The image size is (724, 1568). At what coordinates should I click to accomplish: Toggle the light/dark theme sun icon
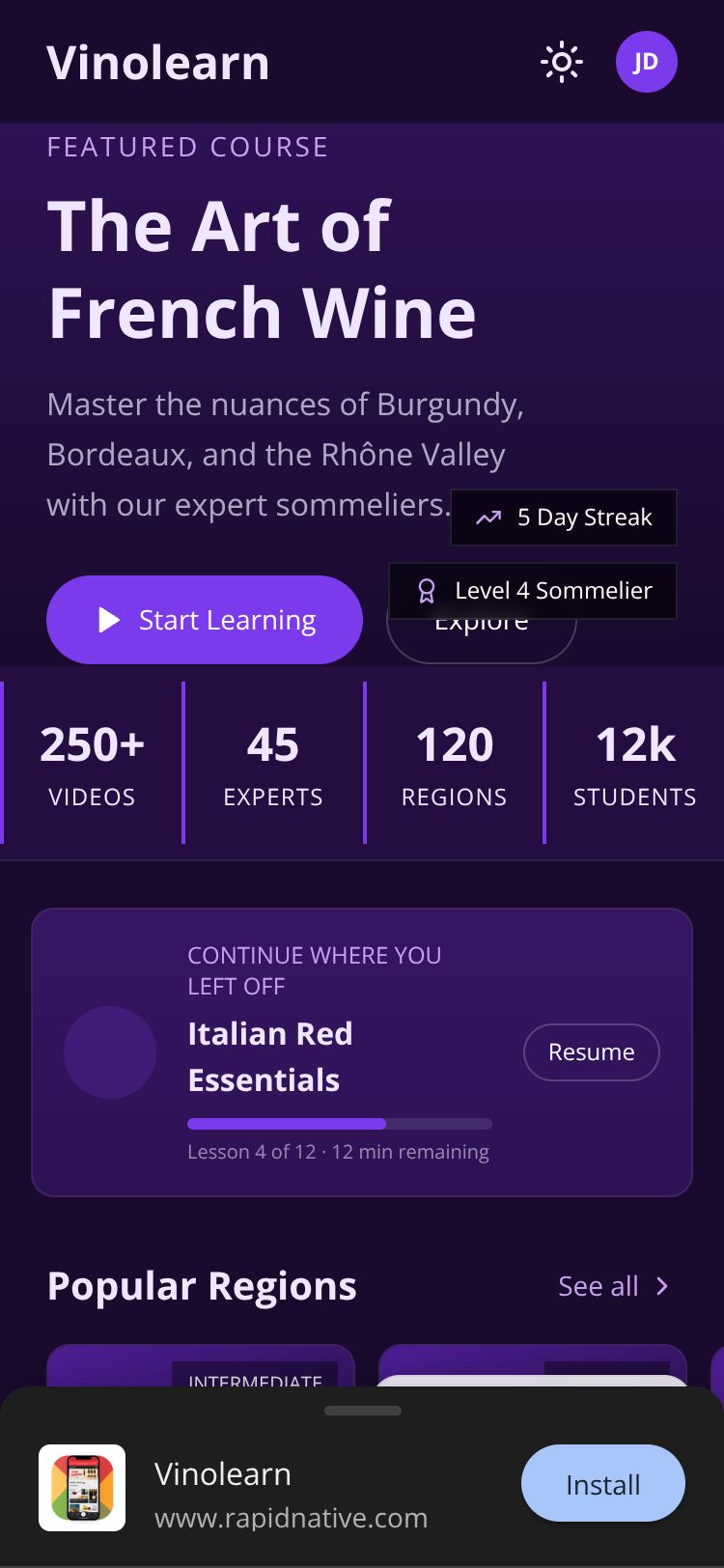(561, 63)
